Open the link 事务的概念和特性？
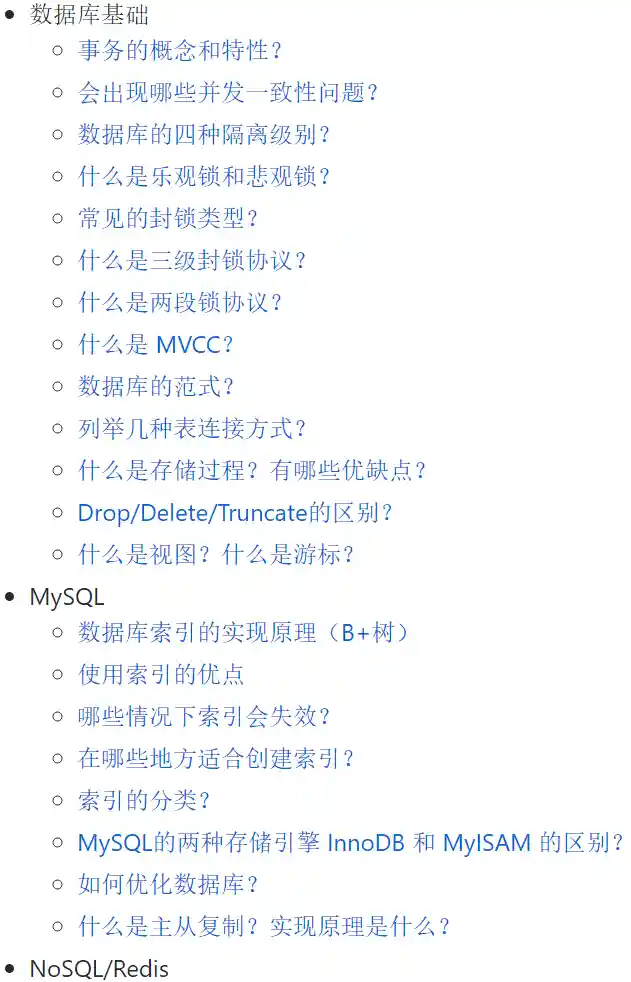The image size is (631, 982). click(x=180, y=51)
